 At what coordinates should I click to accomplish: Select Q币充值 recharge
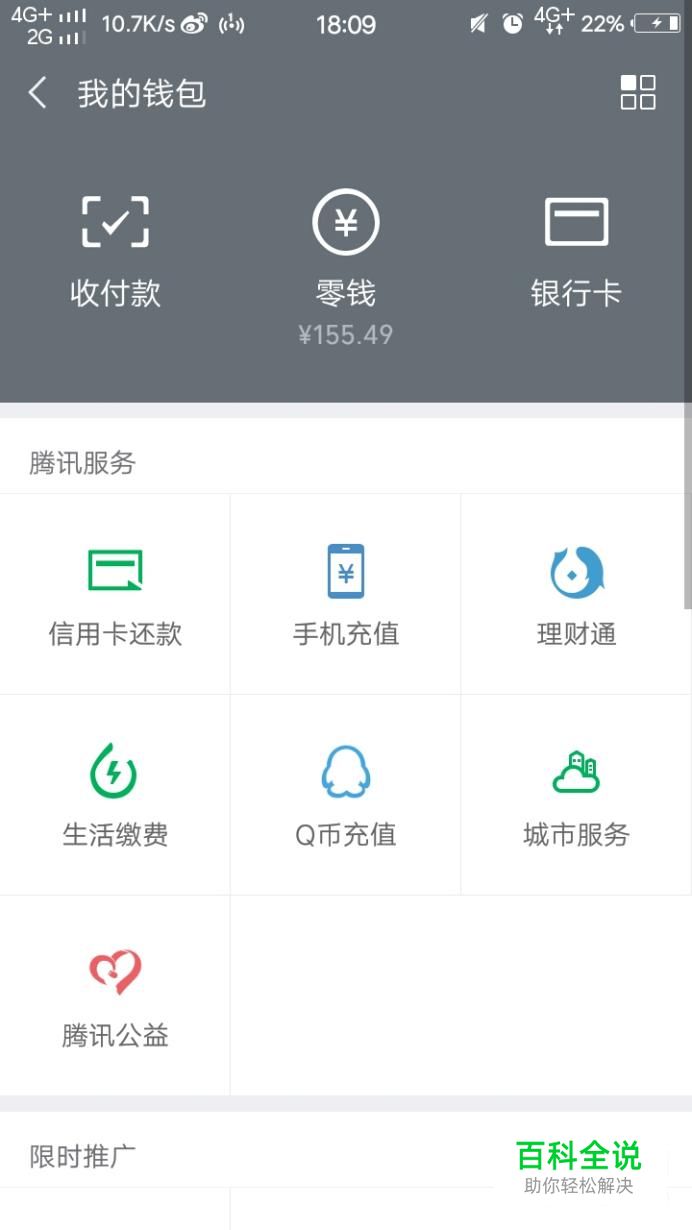[x=346, y=795]
